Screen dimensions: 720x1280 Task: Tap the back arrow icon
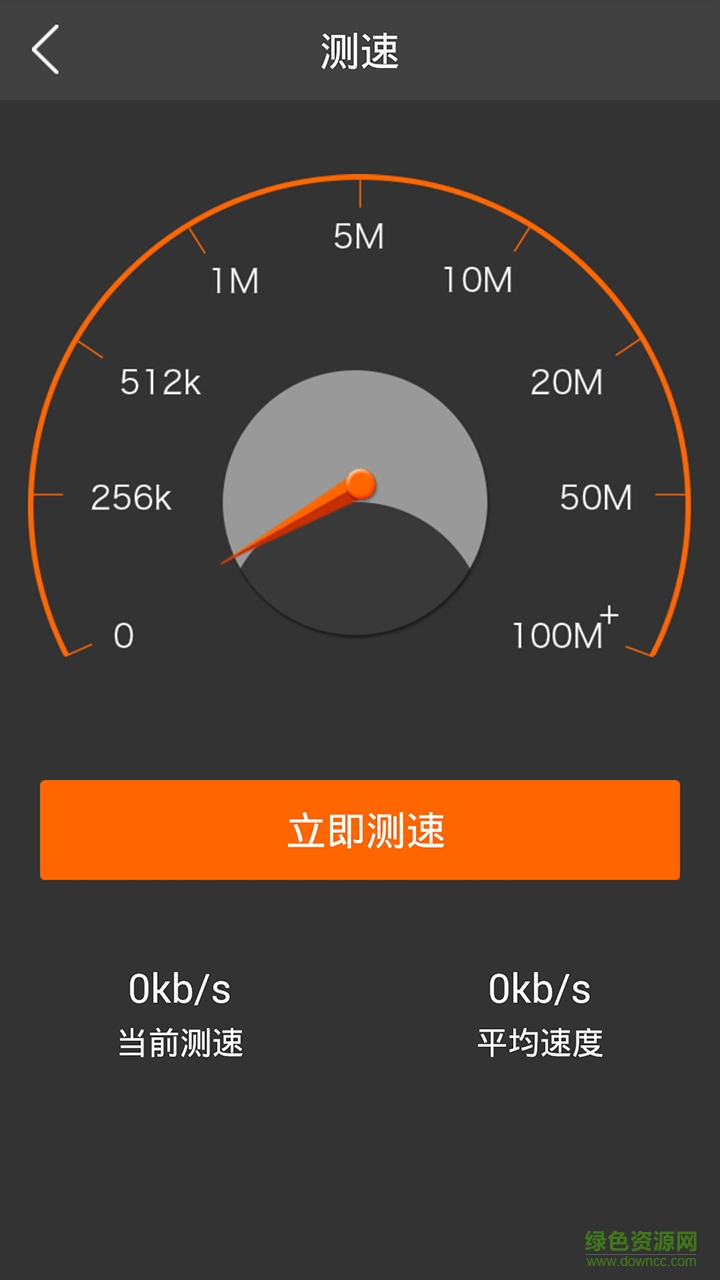[x=45, y=49]
